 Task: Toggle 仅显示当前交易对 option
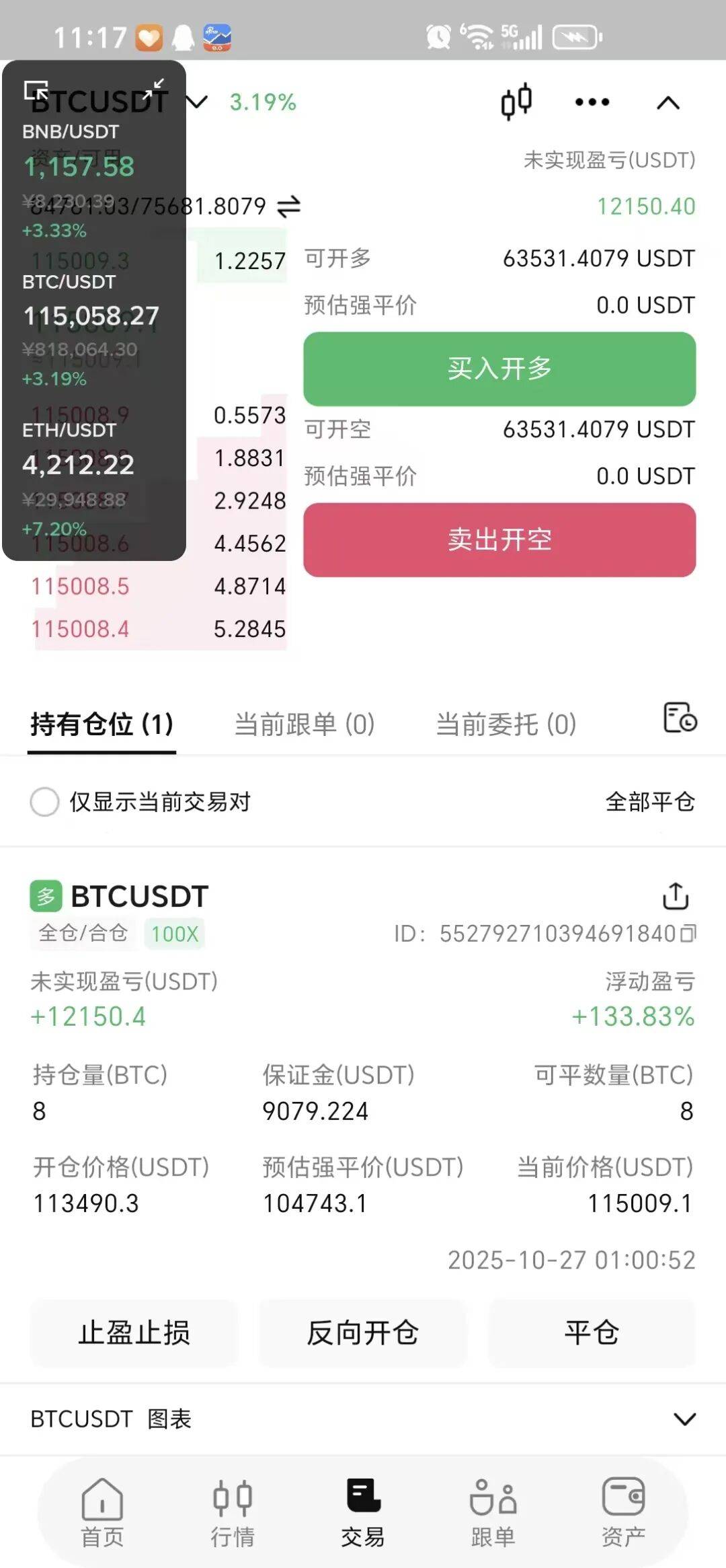(x=45, y=802)
